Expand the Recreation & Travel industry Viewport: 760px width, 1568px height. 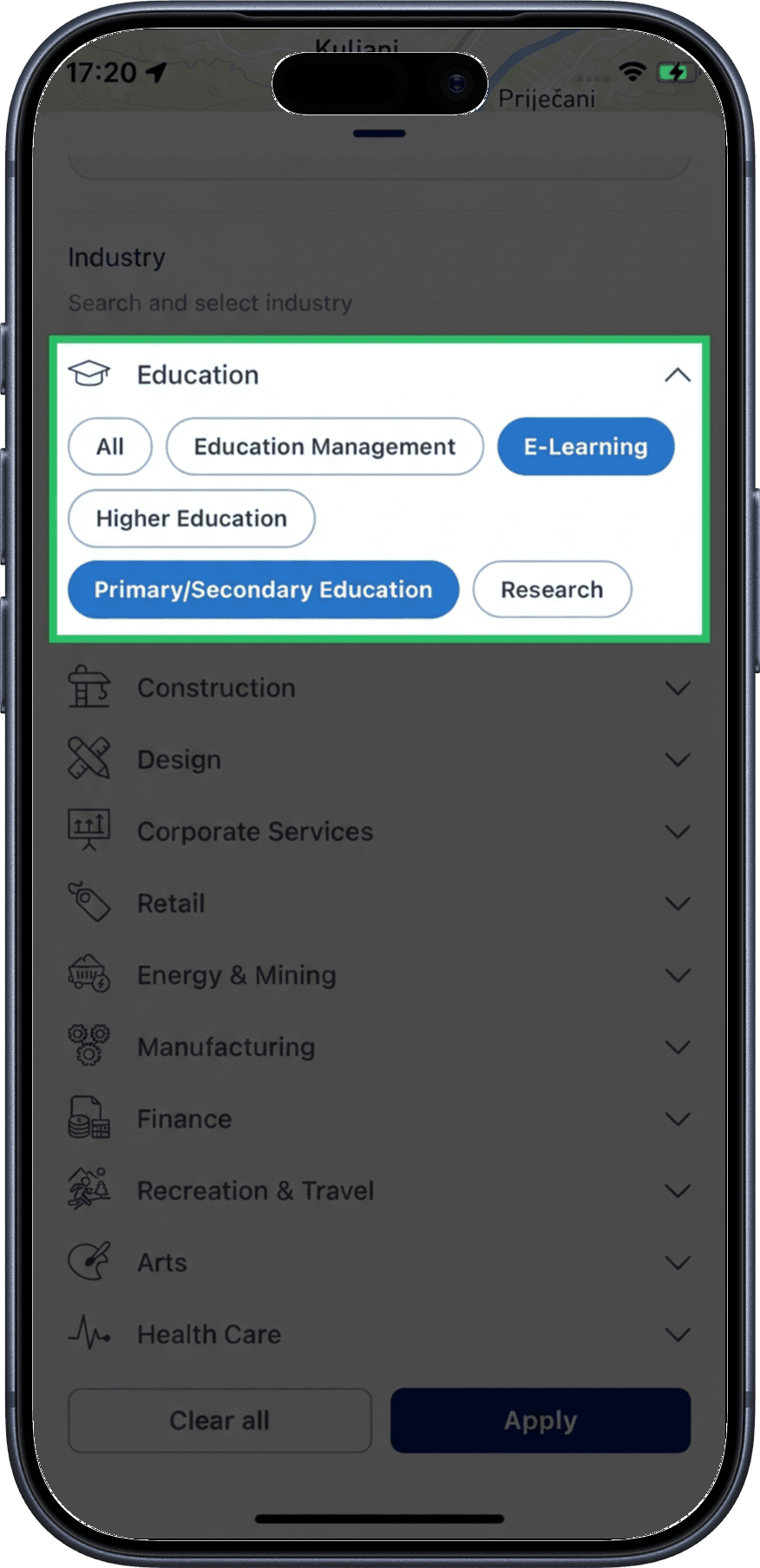pyautogui.click(x=677, y=1191)
